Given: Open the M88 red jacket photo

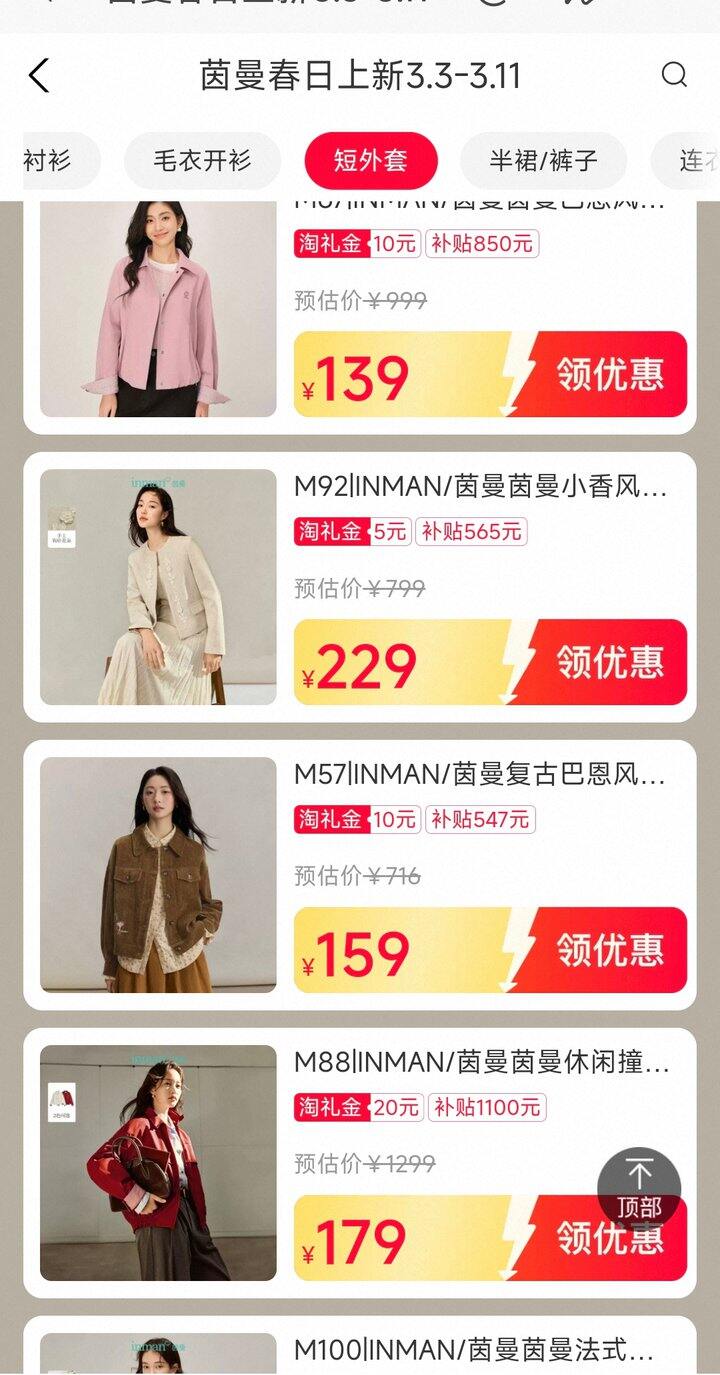Looking at the screenshot, I should click(x=158, y=1163).
